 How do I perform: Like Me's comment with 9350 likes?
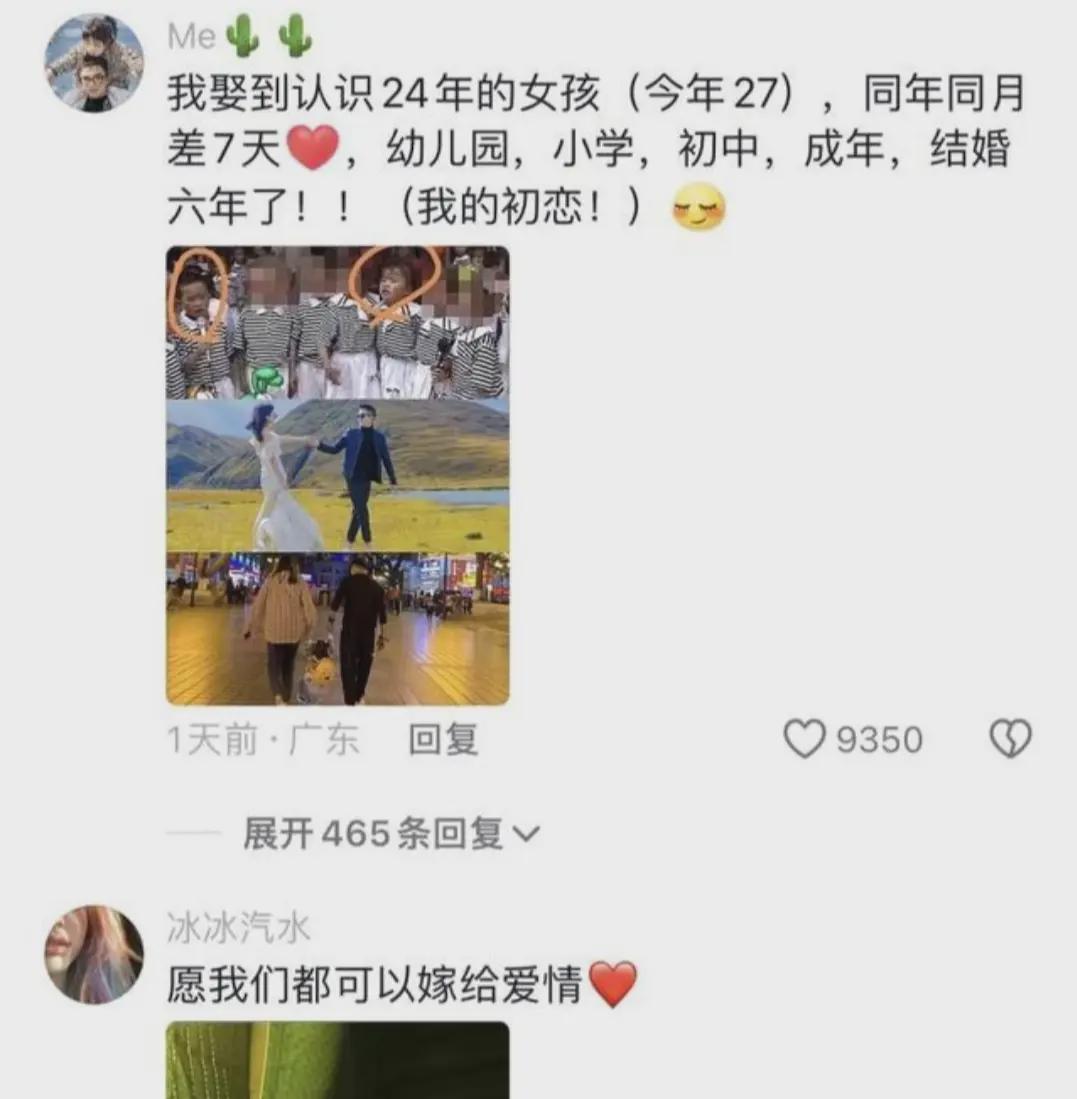(x=805, y=740)
